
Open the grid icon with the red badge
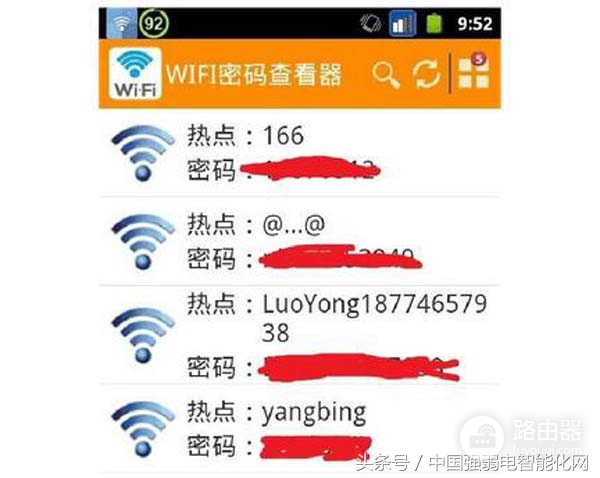tap(472, 73)
